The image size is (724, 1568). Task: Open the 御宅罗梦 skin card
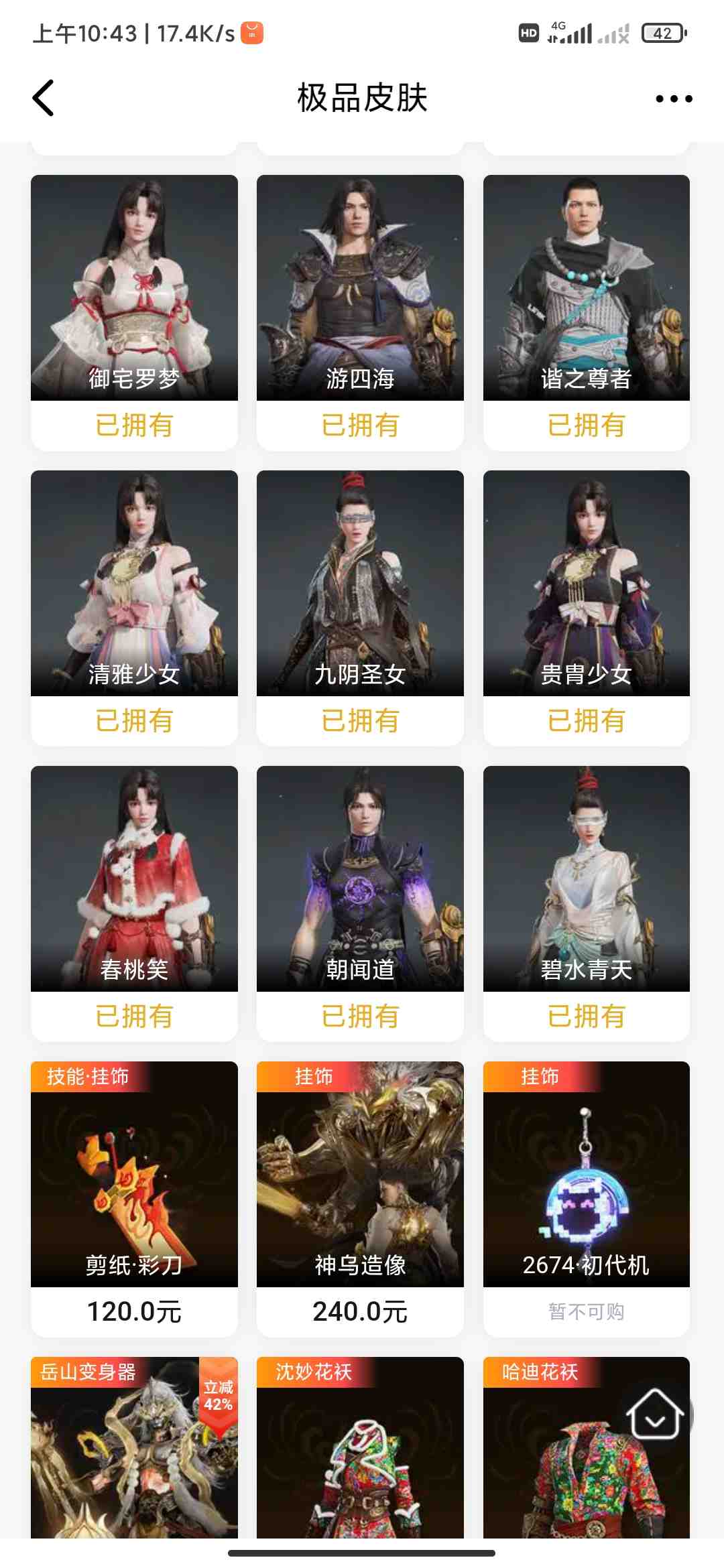click(x=134, y=288)
